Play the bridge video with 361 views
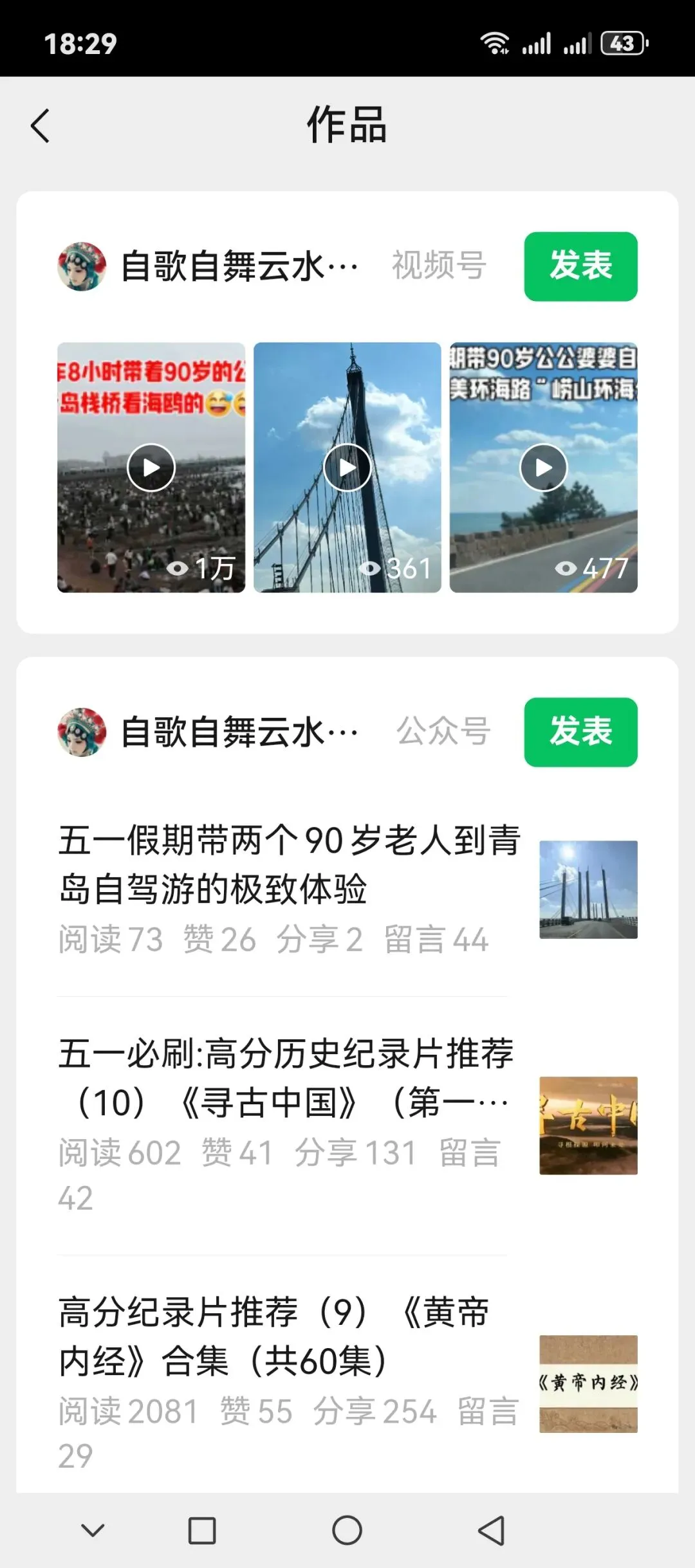The height and width of the screenshot is (1568, 695). 347,468
